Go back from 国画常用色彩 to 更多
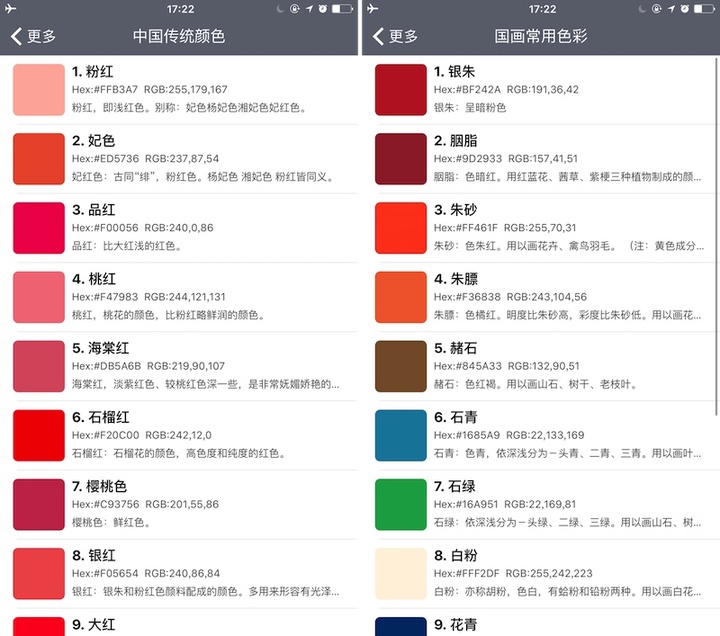Image resolution: width=720 pixels, height=636 pixels. pos(395,36)
